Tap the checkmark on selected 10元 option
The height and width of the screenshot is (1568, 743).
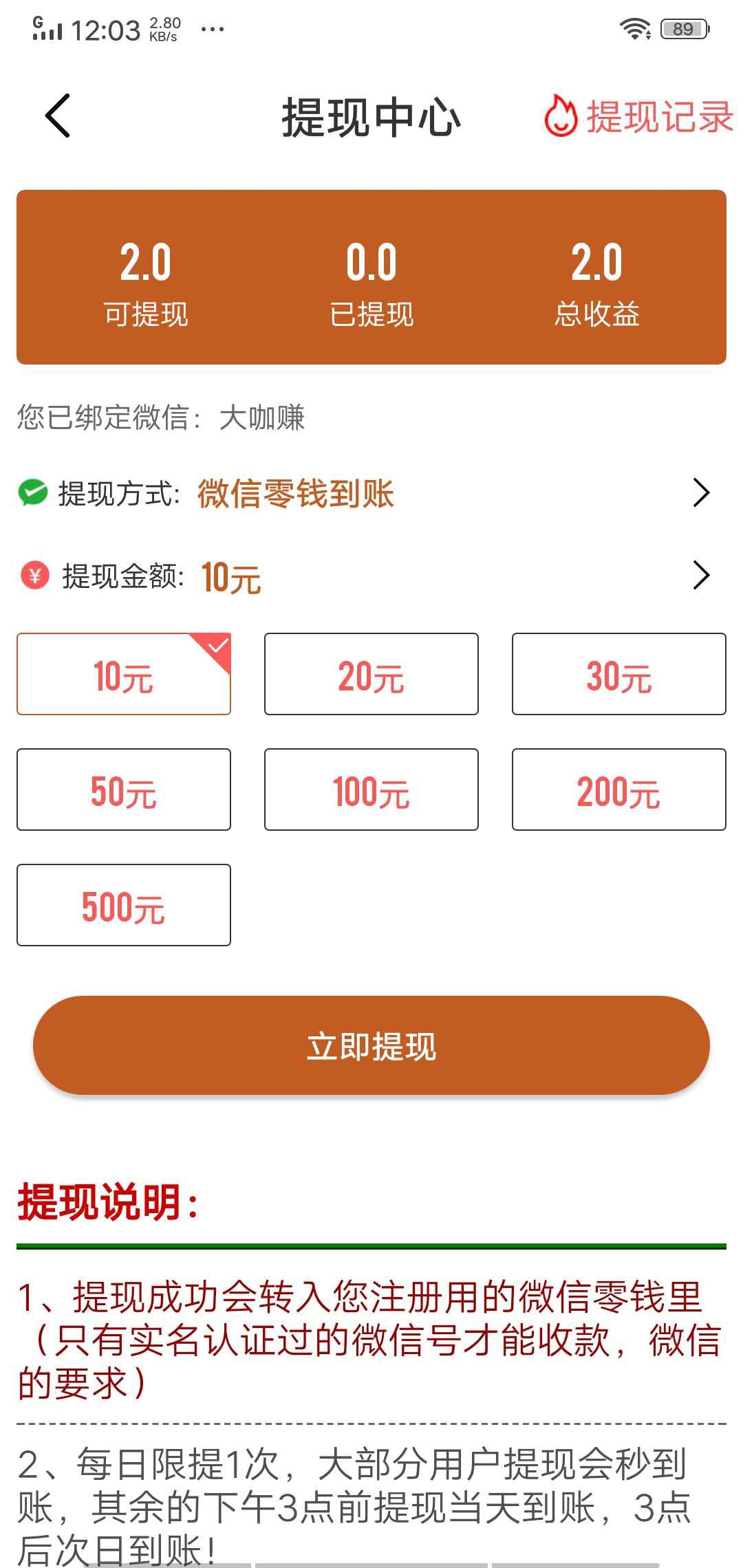pyautogui.click(x=218, y=645)
